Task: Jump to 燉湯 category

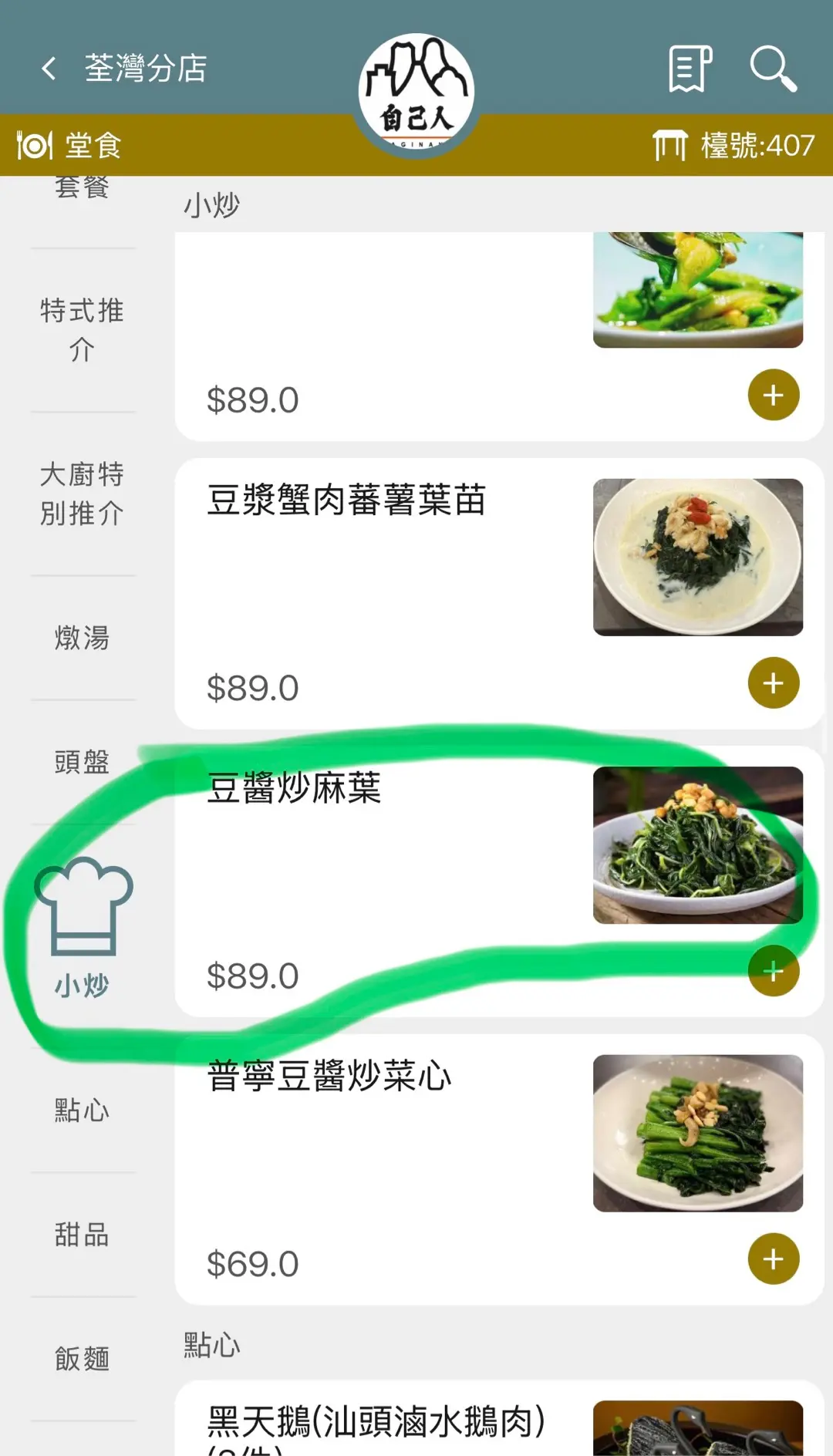Action: click(x=83, y=638)
